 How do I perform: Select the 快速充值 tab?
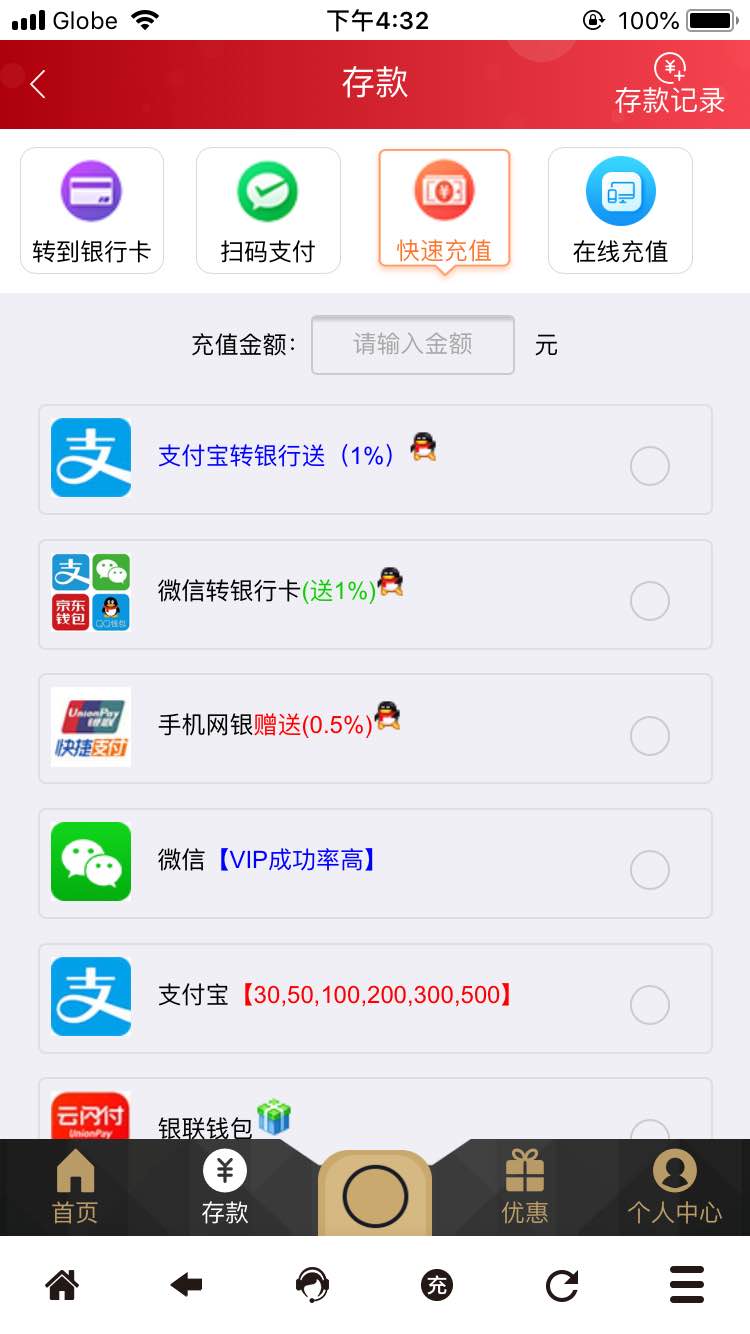[444, 210]
